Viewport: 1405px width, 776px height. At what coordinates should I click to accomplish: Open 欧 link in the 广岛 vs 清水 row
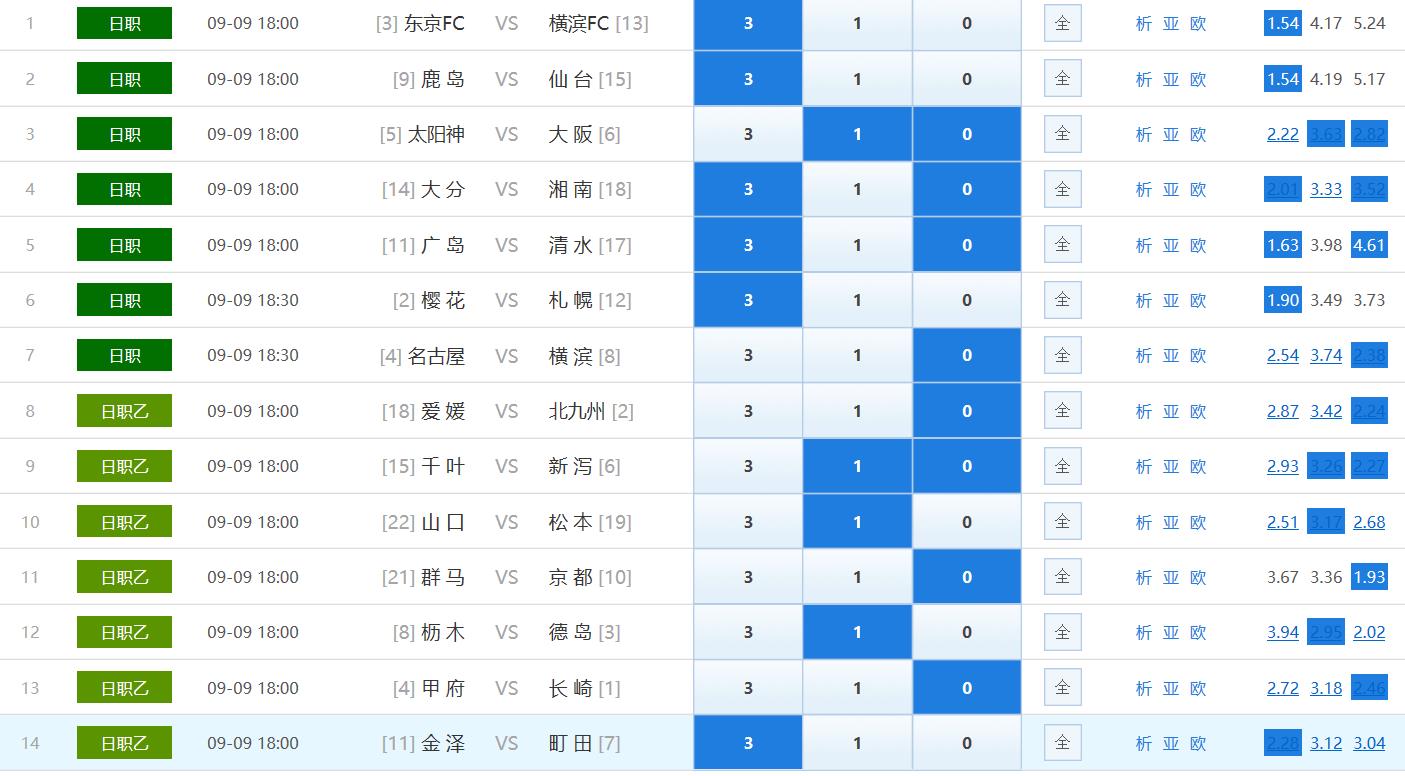(x=1198, y=245)
